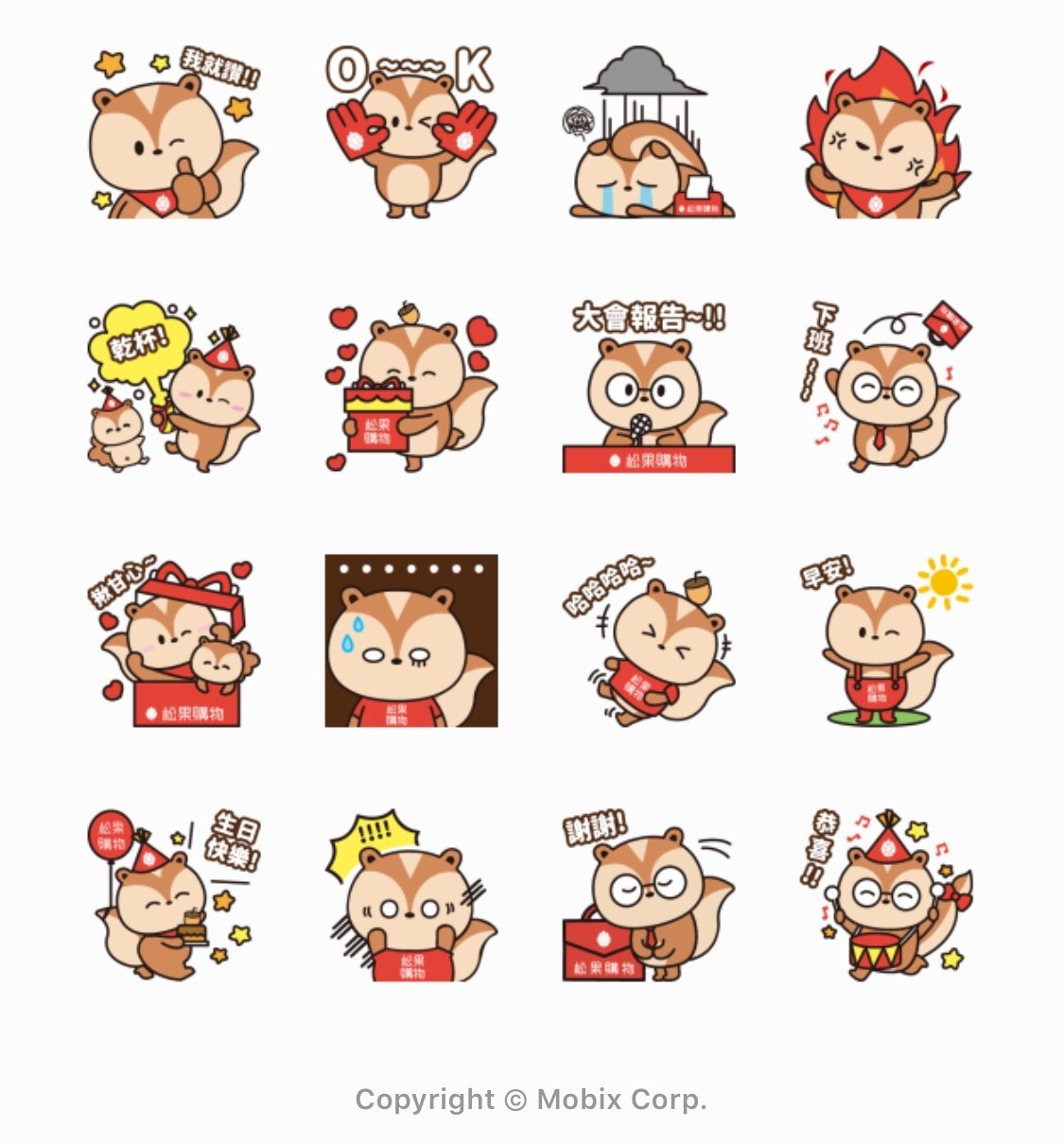The width and height of the screenshot is (1064, 1144).
Task: Preview the angry squirrel in flames sticker
Action: click(885, 133)
